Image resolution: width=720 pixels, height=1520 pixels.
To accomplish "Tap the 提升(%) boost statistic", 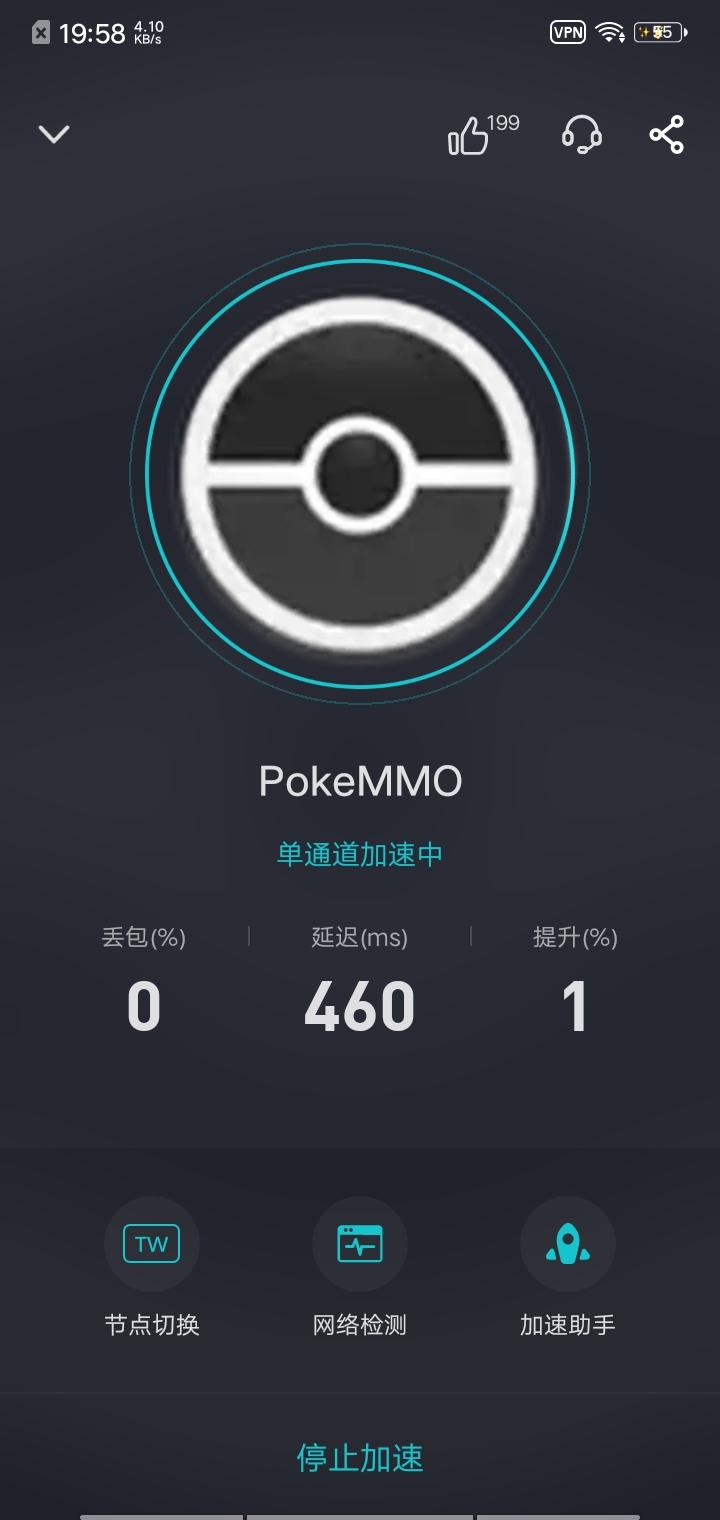I will pyautogui.click(x=576, y=1006).
